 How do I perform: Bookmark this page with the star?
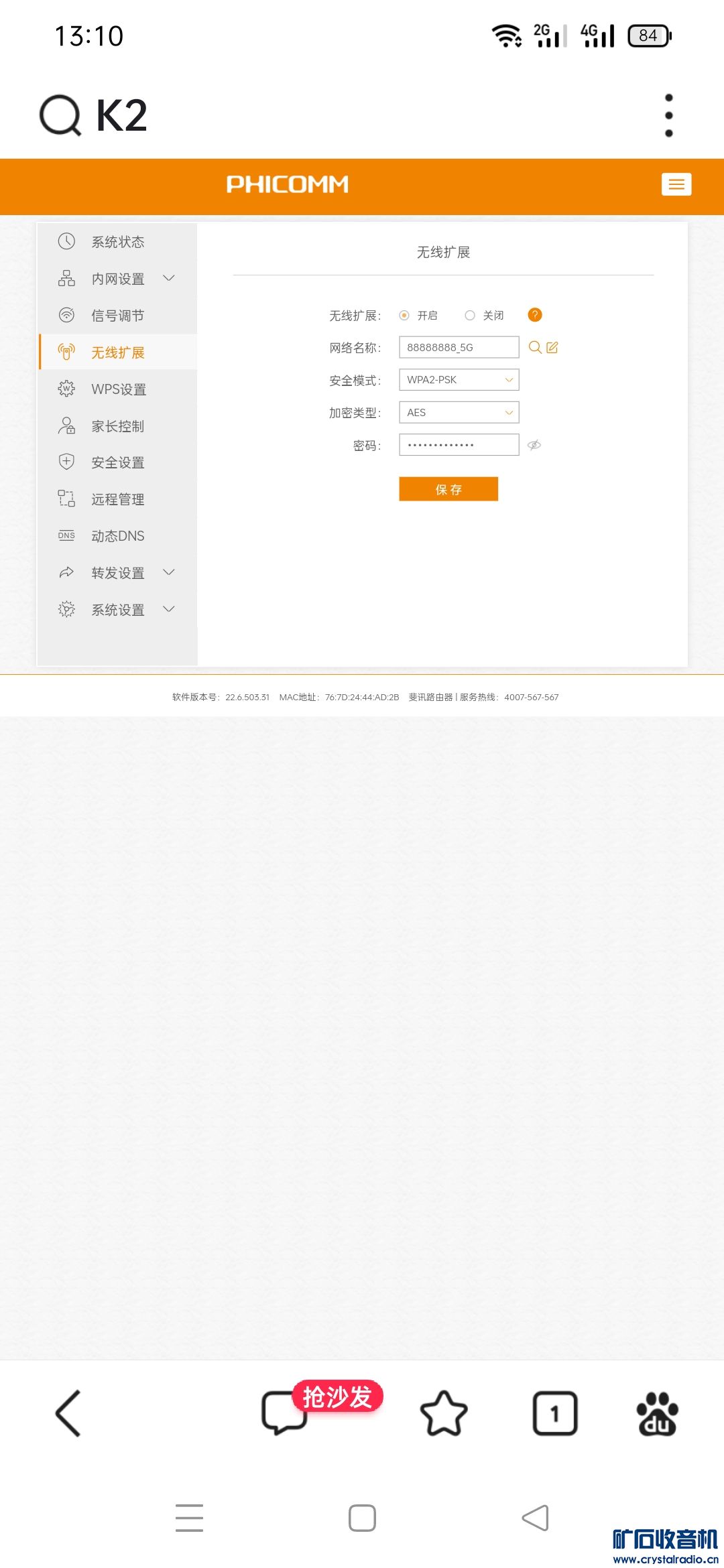click(443, 1413)
